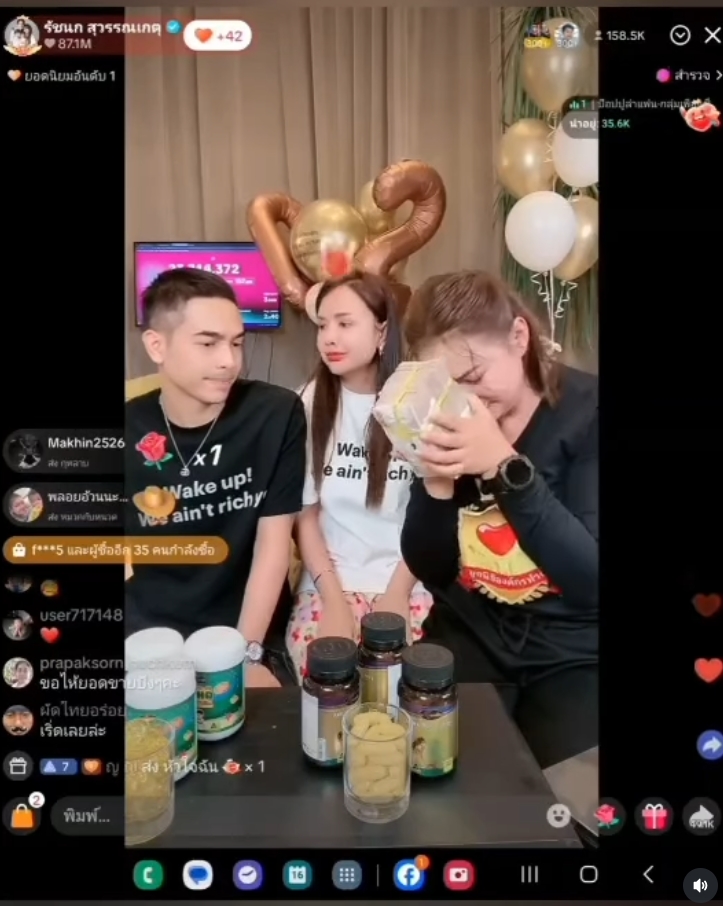The height and width of the screenshot is (906, 723).
Task: Tap the shop purchase notification banner
Action: pos(115,549)
